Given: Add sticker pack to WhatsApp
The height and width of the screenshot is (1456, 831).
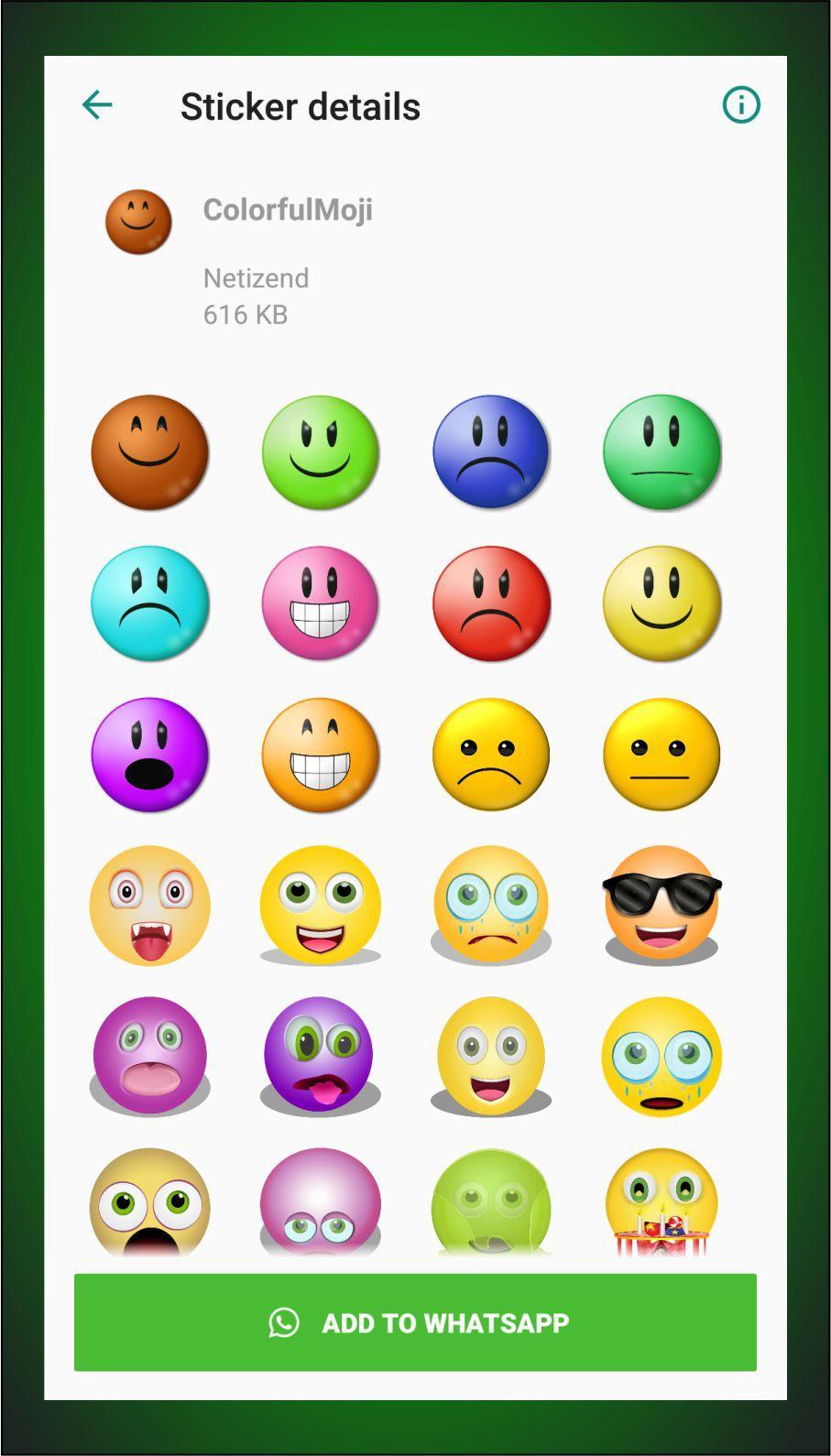Looking at the screenshot, I should point(415,1321).
